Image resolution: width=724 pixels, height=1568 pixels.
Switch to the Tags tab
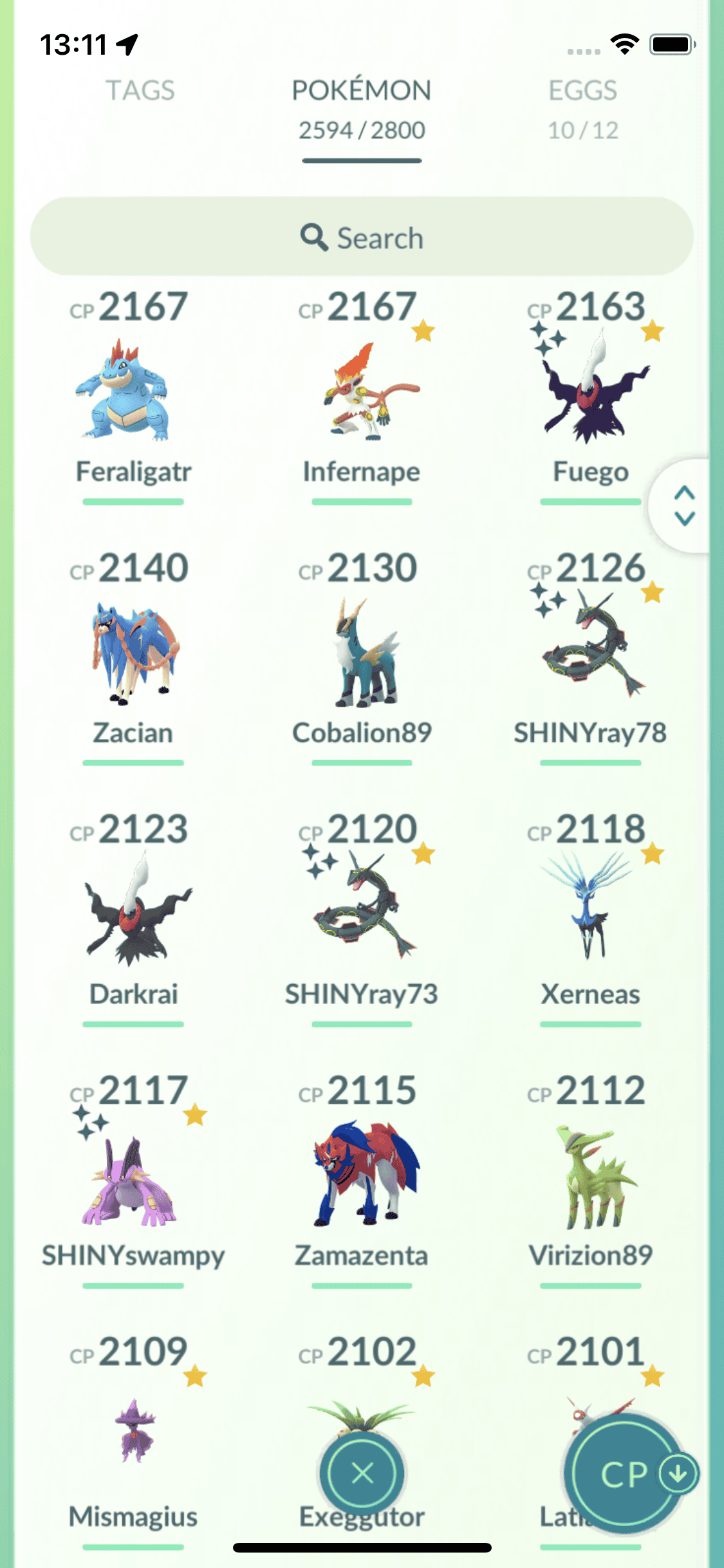point(140,91)
